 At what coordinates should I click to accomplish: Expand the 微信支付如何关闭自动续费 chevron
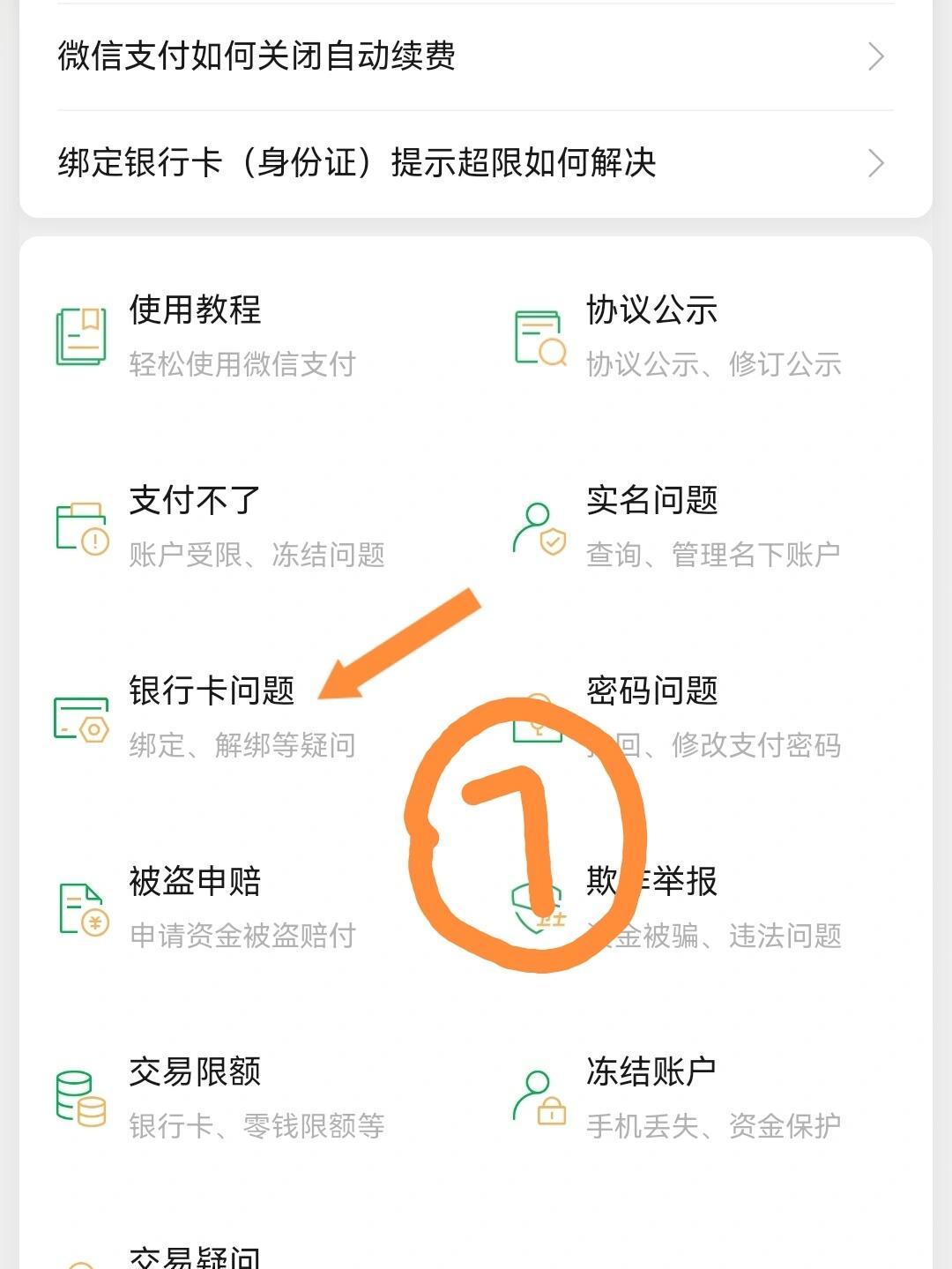click(876, 56)
